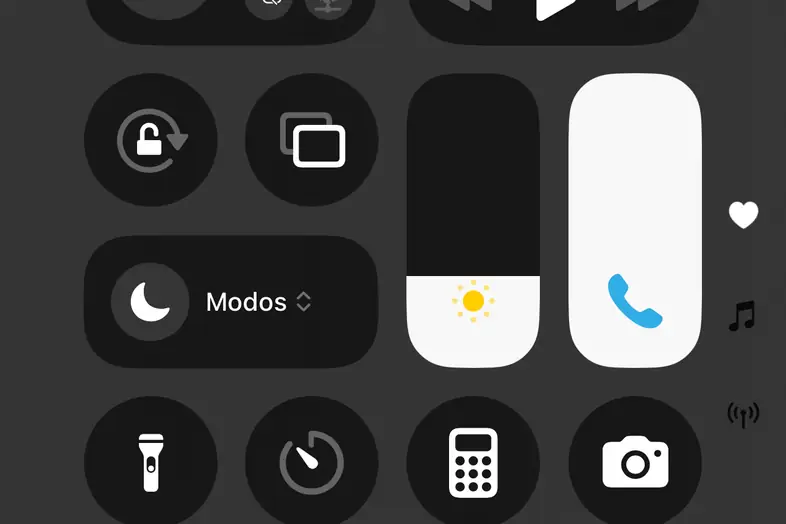Open the camera
786x524 pixels.
coord(635,461)
